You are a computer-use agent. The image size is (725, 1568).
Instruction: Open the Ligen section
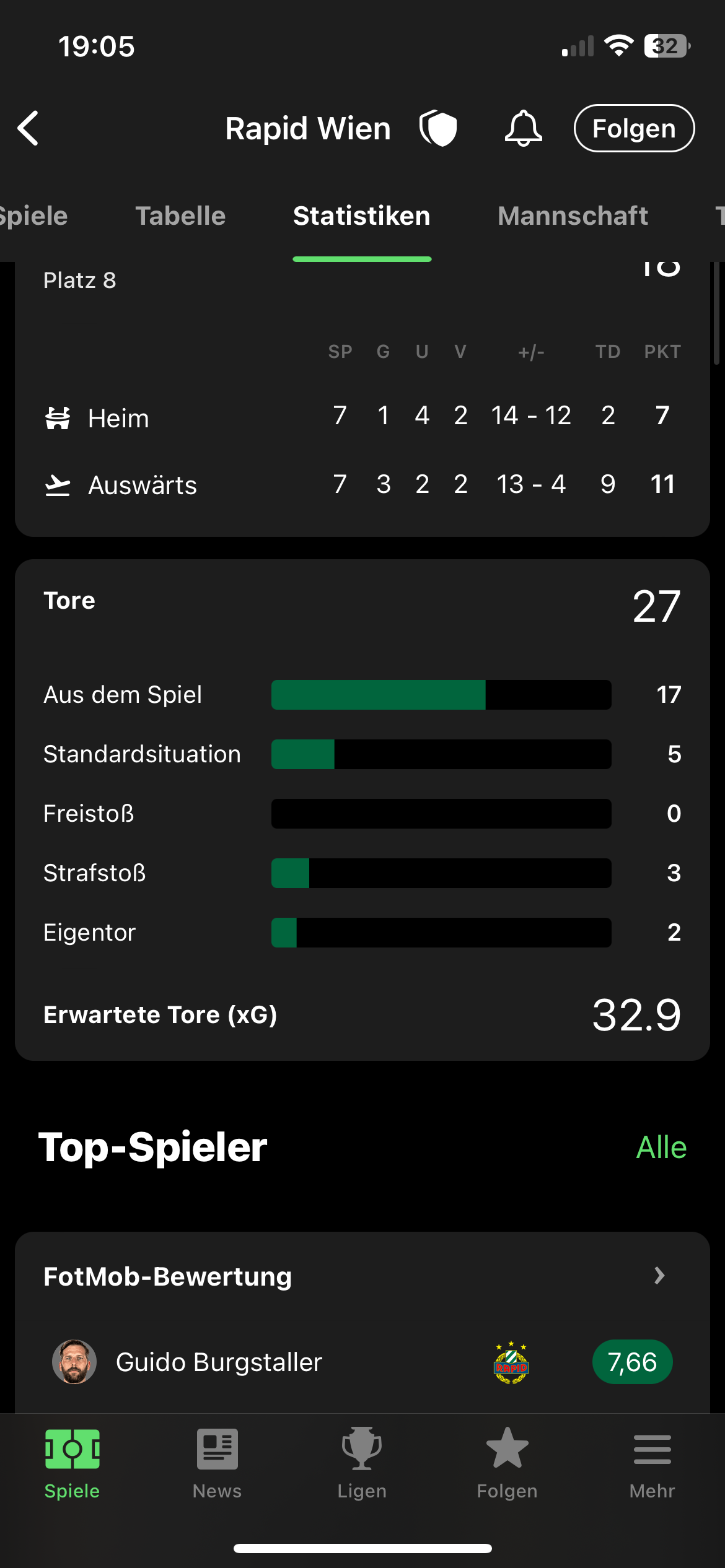pos(362,1464)
